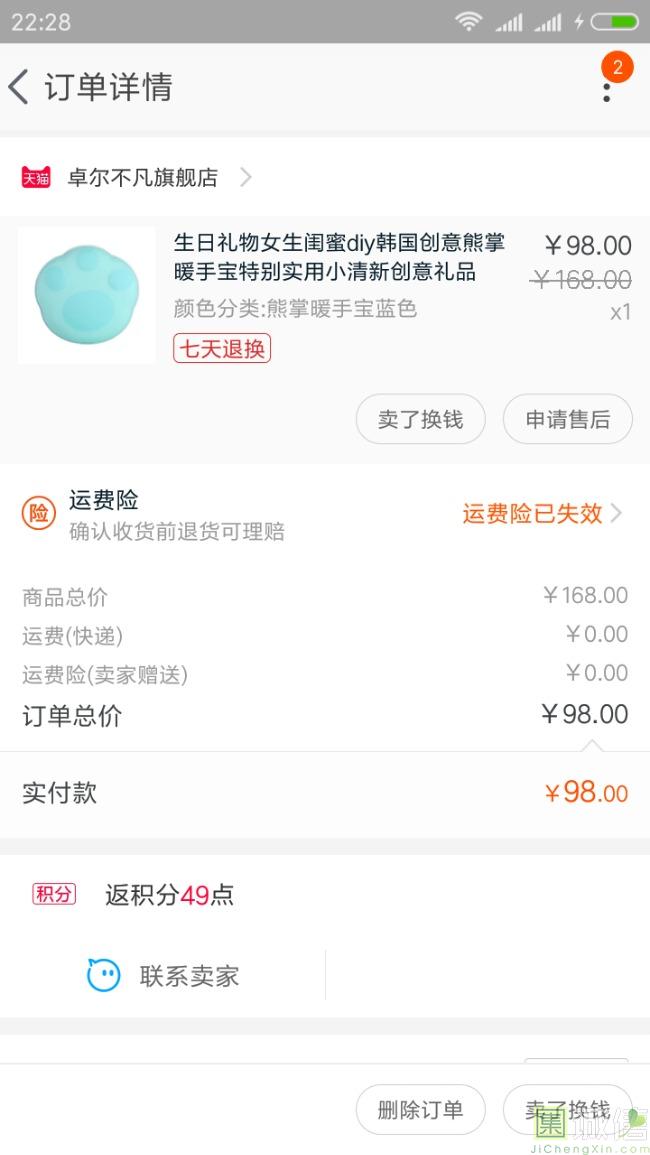This screenshot has width=650, height=1155.
Task: Tap 卖了换钱 in the bottom bar
Action: (567, 1110)
